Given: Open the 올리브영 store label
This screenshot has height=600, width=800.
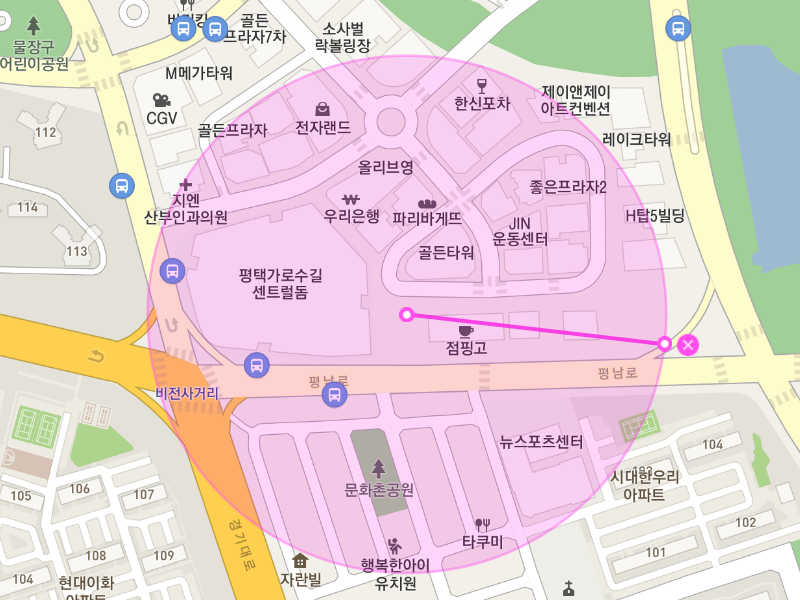Looking at the screenshot, I should click(x=385, y=167).
